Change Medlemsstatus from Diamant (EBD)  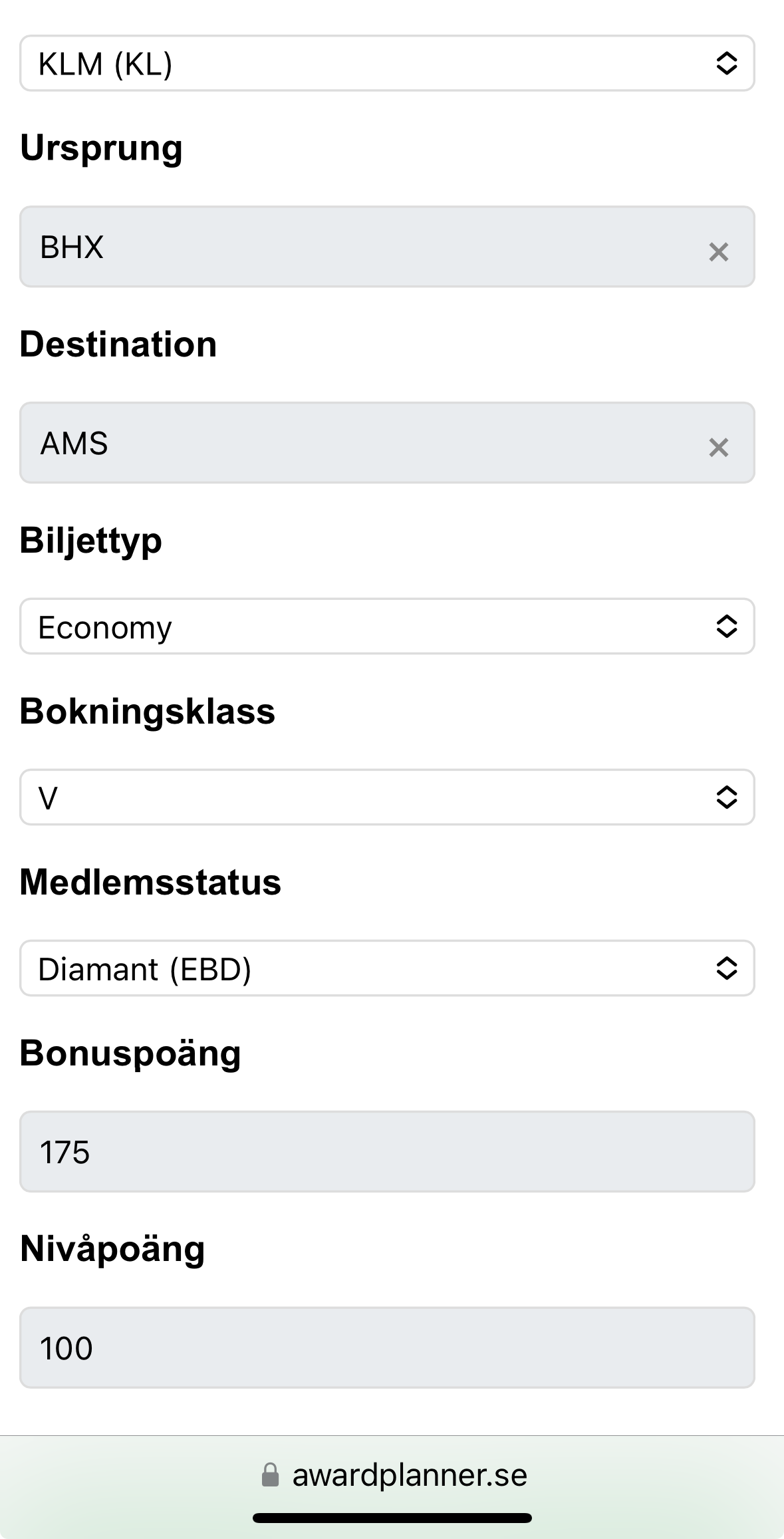387,968
